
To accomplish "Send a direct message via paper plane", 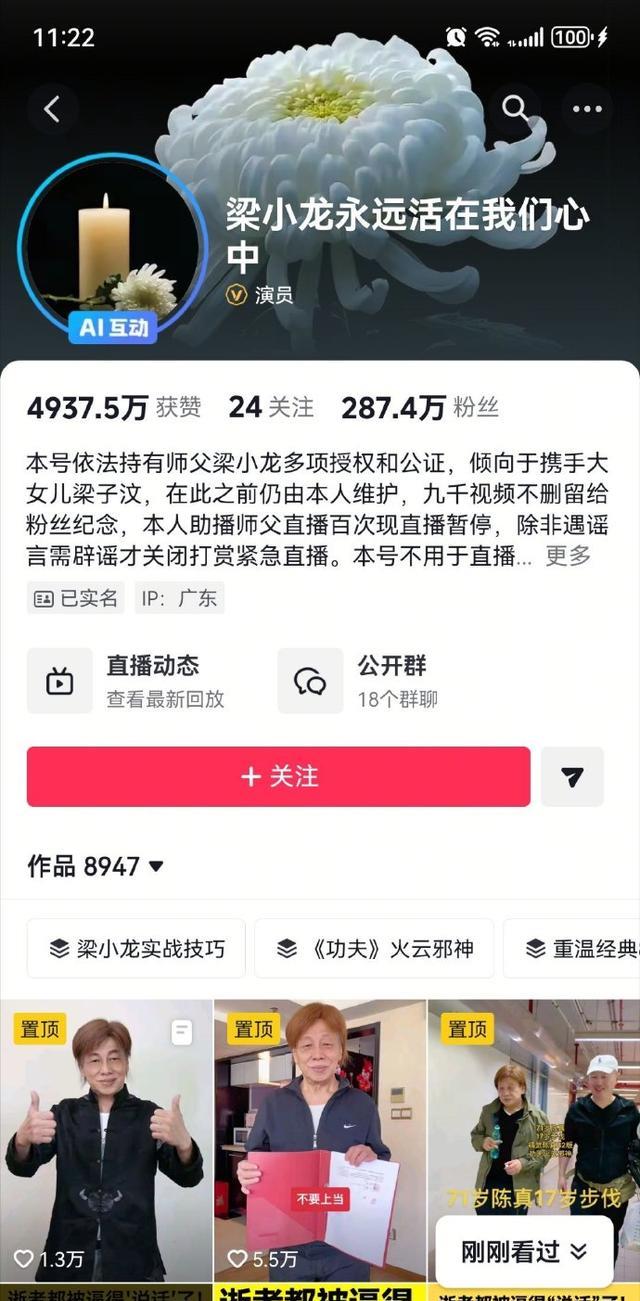I will click(572, 777).
